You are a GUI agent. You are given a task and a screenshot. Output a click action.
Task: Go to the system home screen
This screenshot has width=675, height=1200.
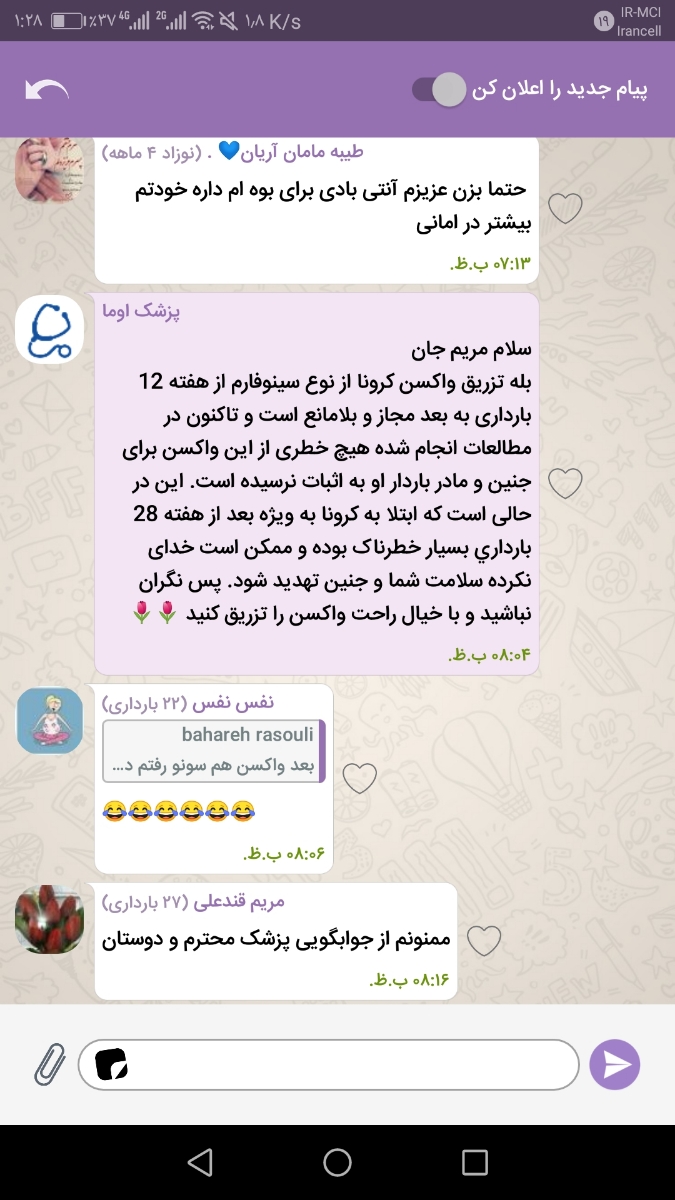337,1162
